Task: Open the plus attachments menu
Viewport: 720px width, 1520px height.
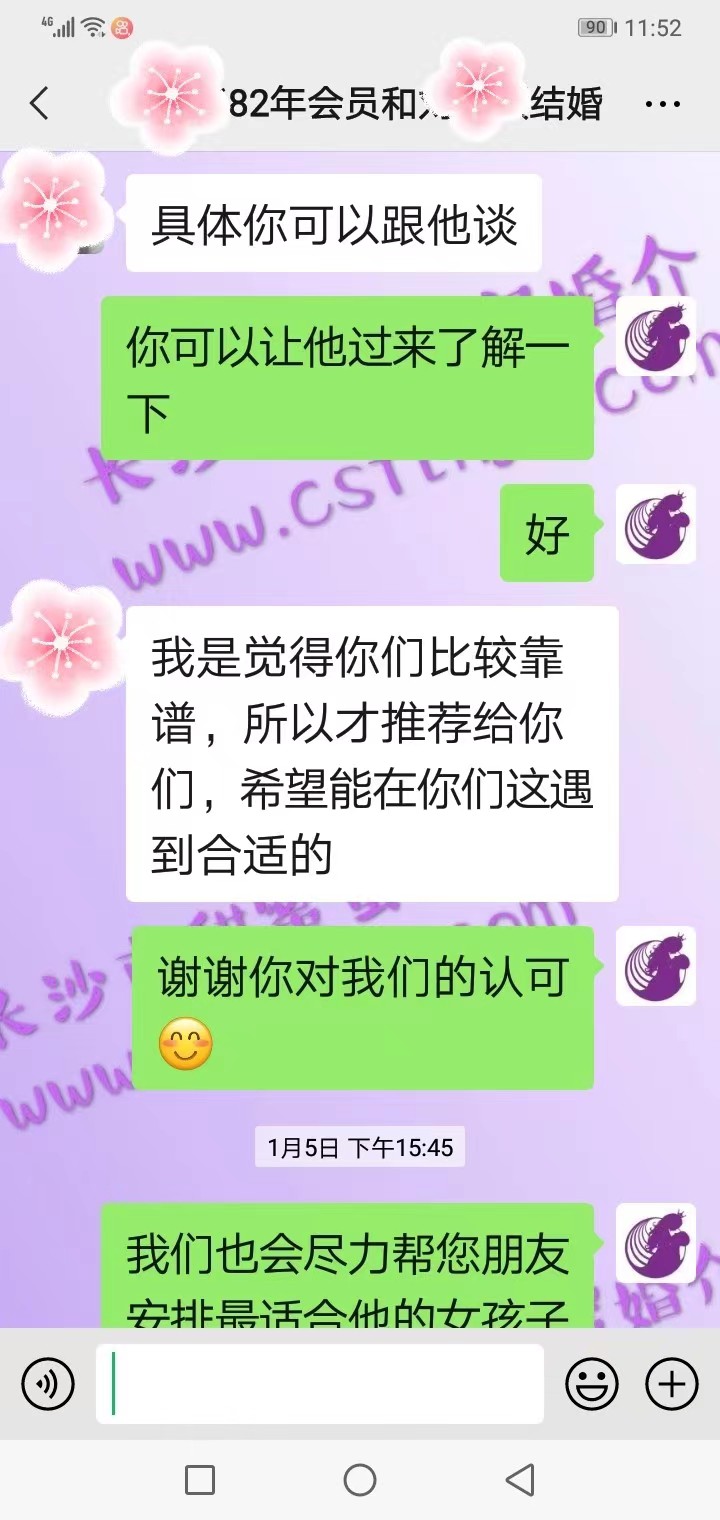Action: pyautogui.click(x=671, y=1384)
